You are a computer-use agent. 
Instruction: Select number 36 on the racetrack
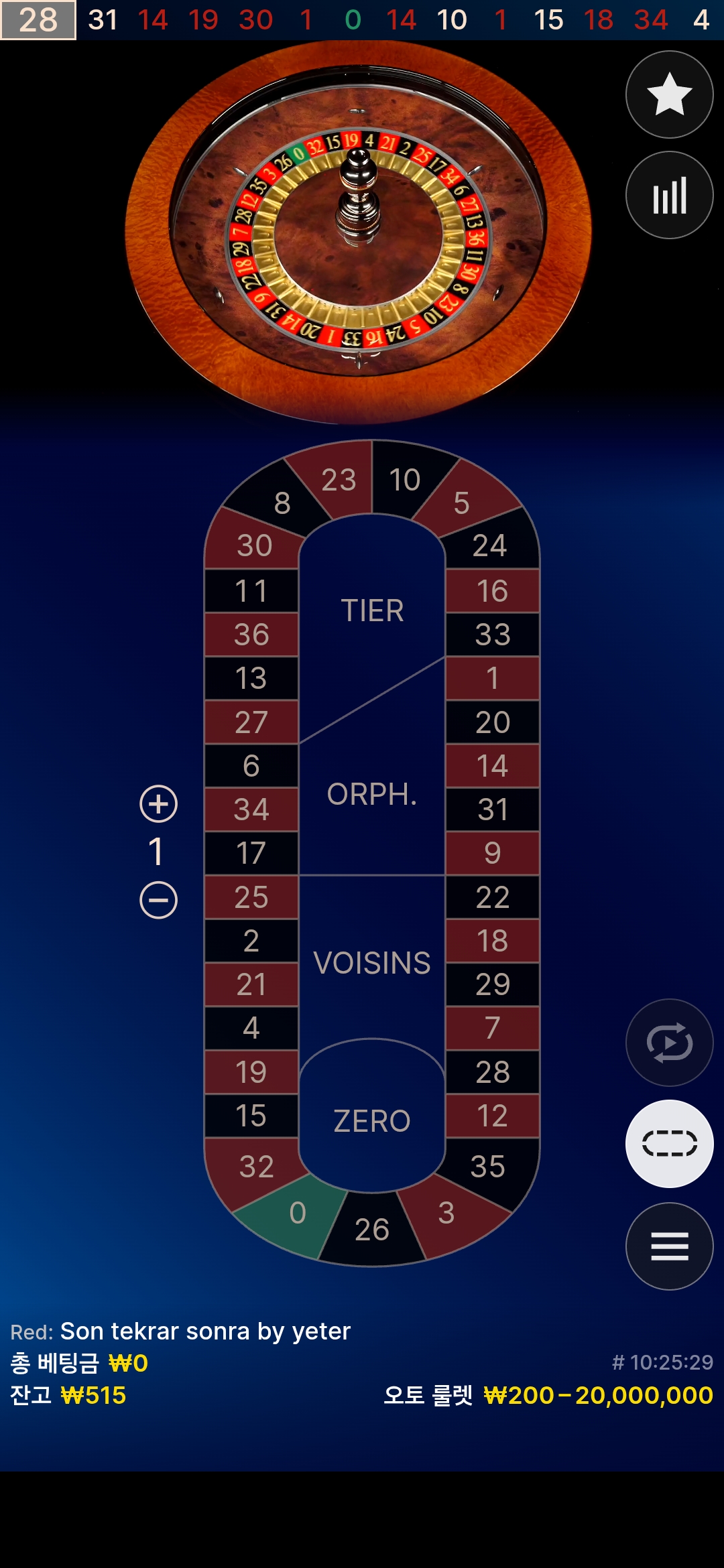(251, 635)
